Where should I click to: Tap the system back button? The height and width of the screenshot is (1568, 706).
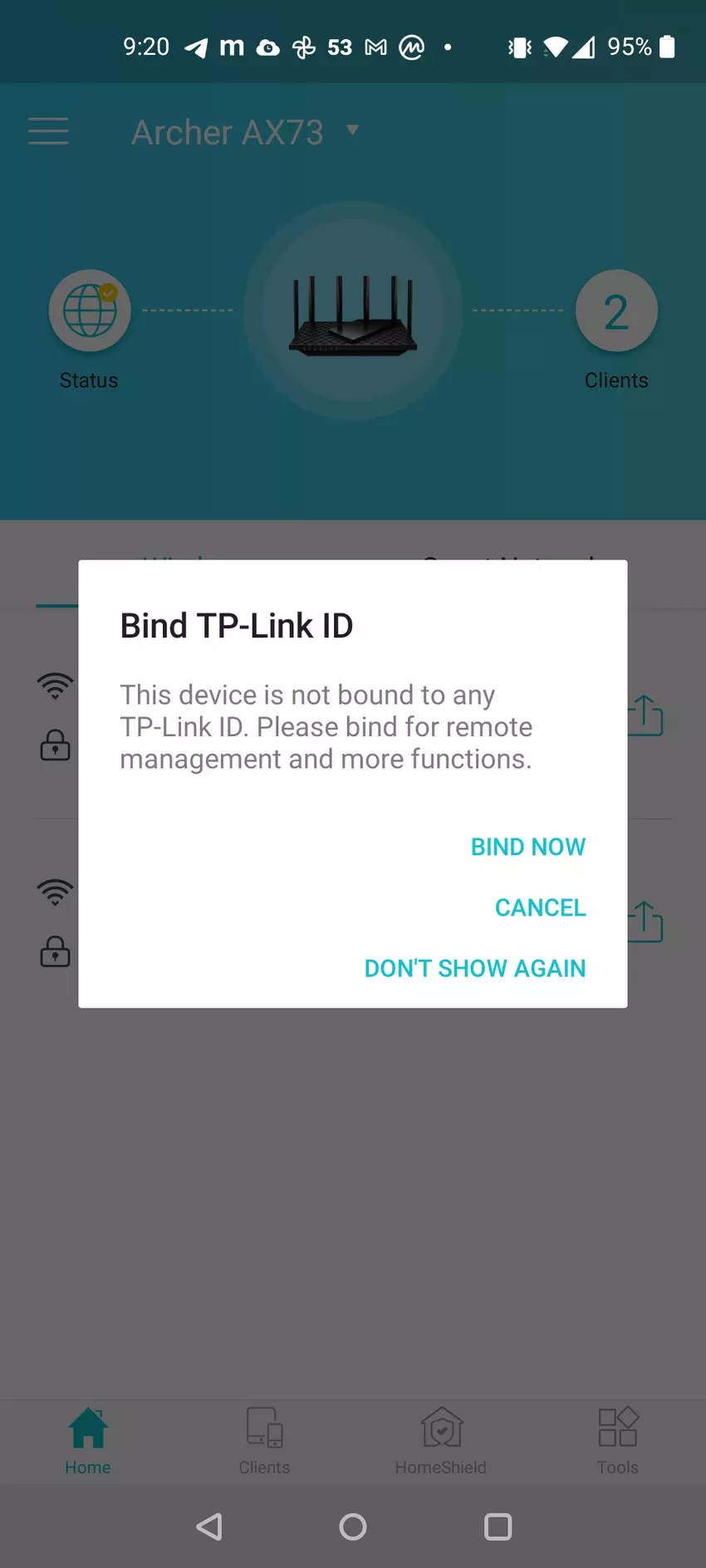209,1526
